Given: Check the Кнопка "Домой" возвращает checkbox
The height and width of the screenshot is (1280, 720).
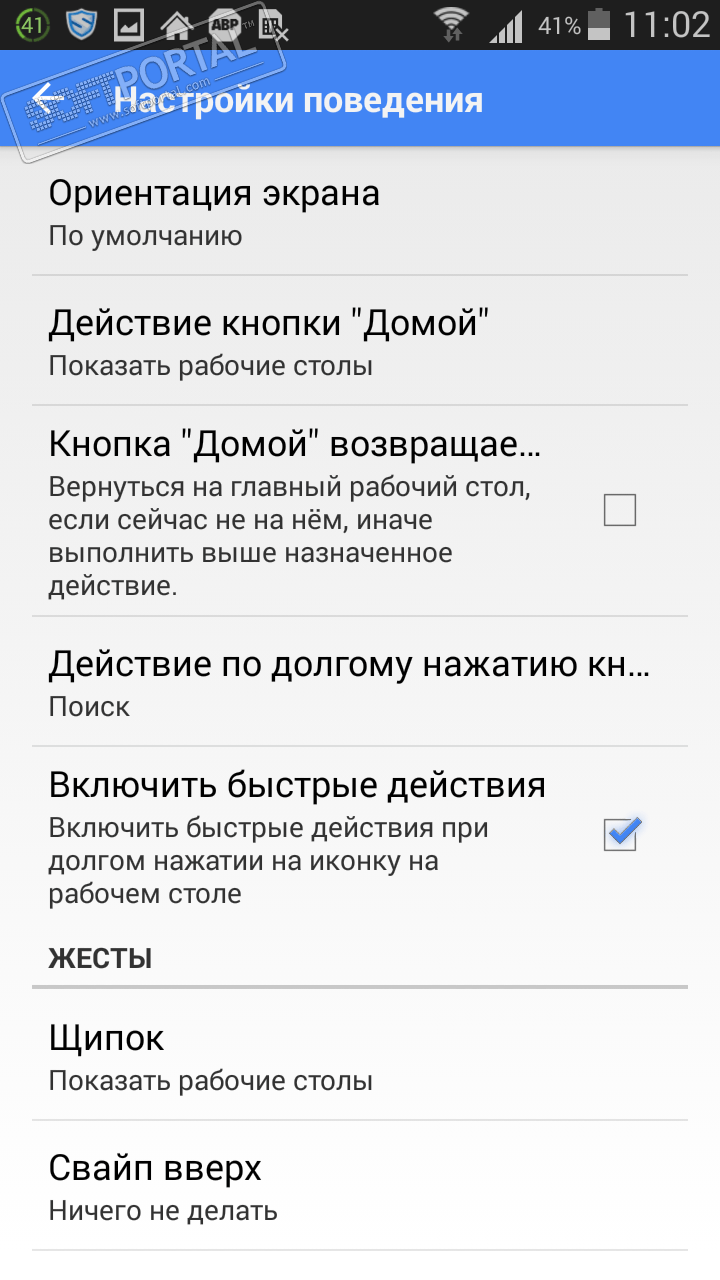Looking at the screenshot, I should pyautogui.click(x=619, y=511).
